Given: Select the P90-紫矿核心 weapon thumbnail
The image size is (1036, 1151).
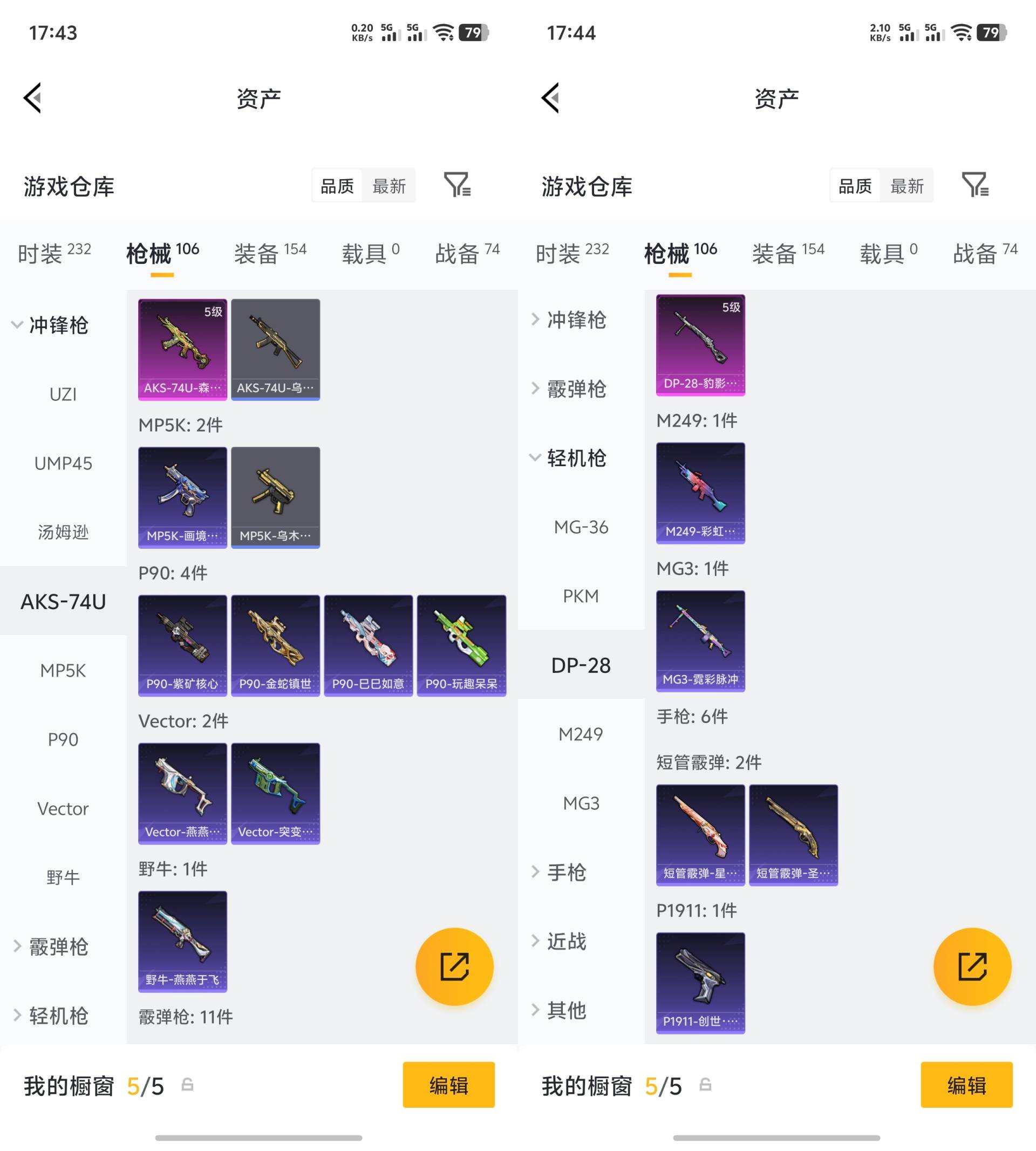Looking at the screenshot, I should [182, 645].
